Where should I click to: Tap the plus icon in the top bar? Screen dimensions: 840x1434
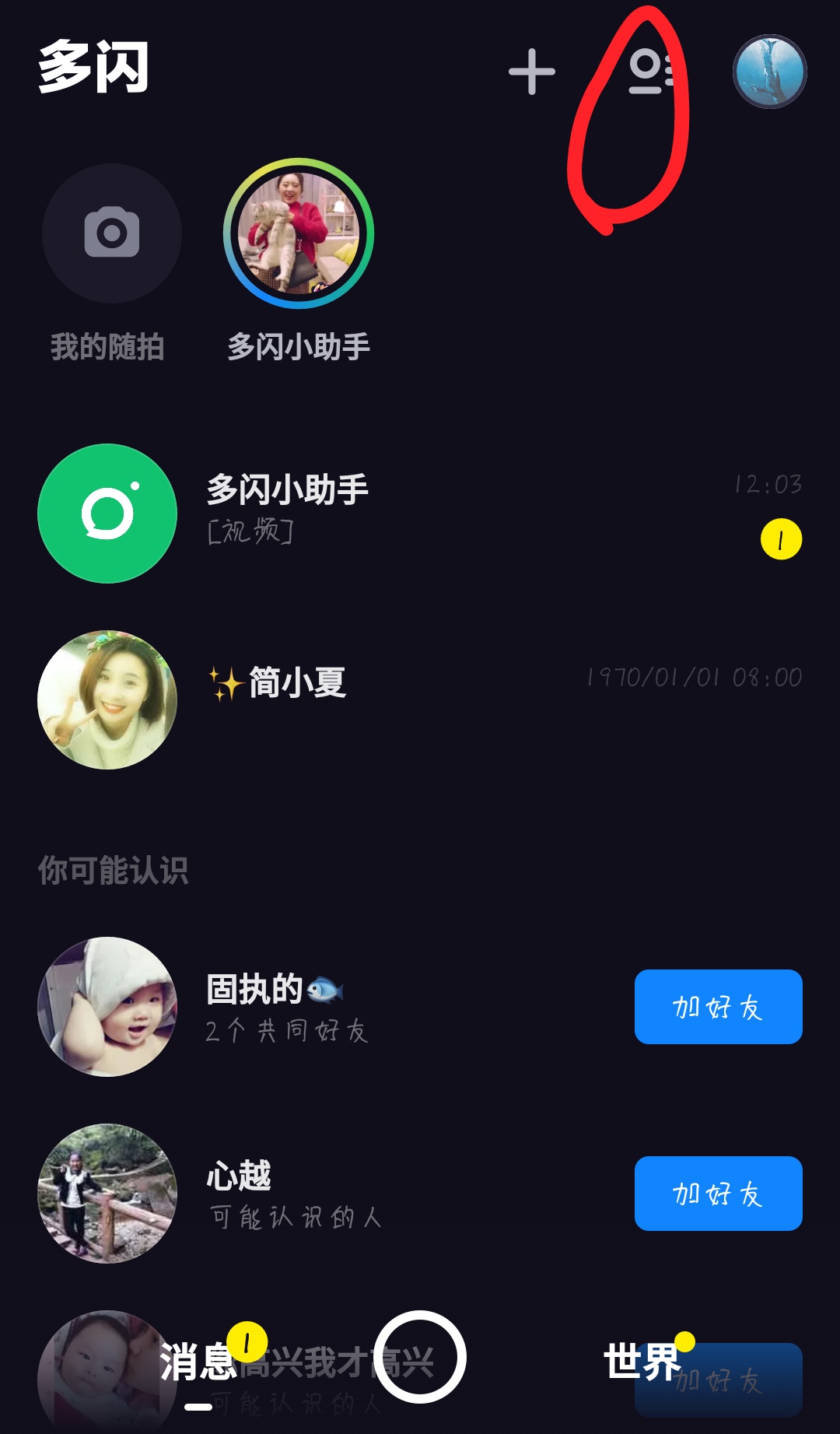[532, 72]
